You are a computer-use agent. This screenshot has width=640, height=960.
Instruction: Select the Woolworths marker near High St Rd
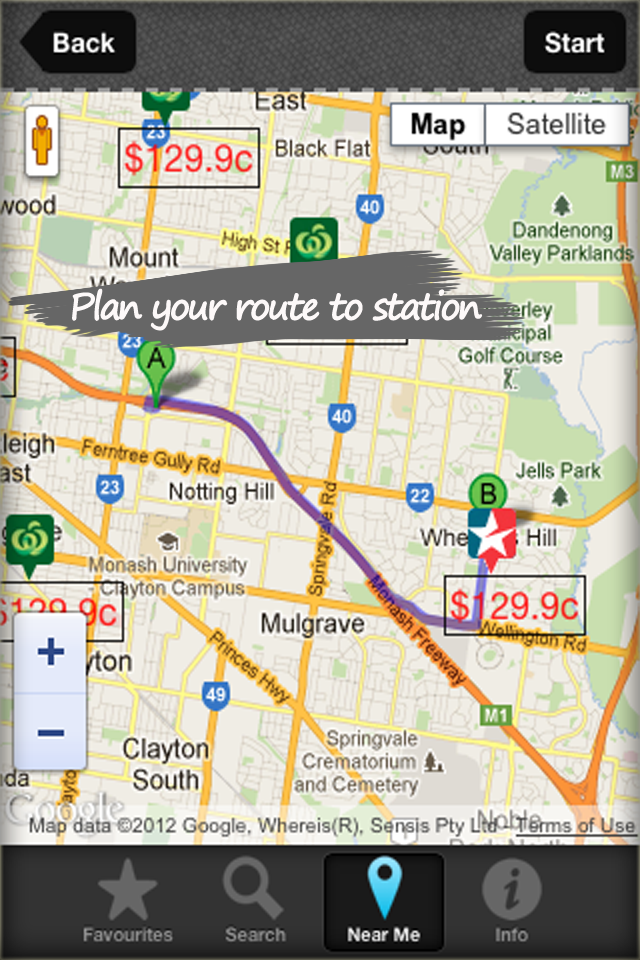[x=313, y=241]
